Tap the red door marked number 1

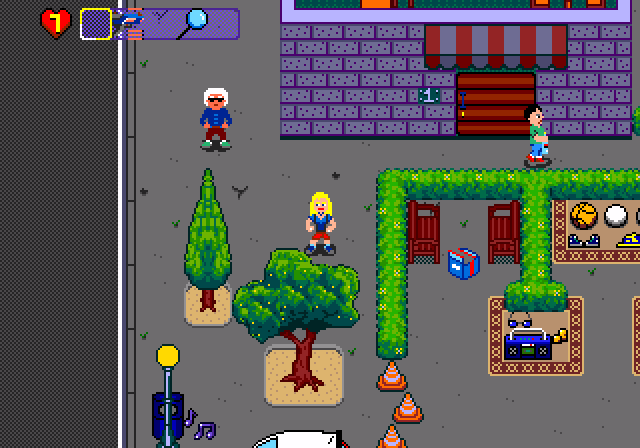[x=494, y=103]
